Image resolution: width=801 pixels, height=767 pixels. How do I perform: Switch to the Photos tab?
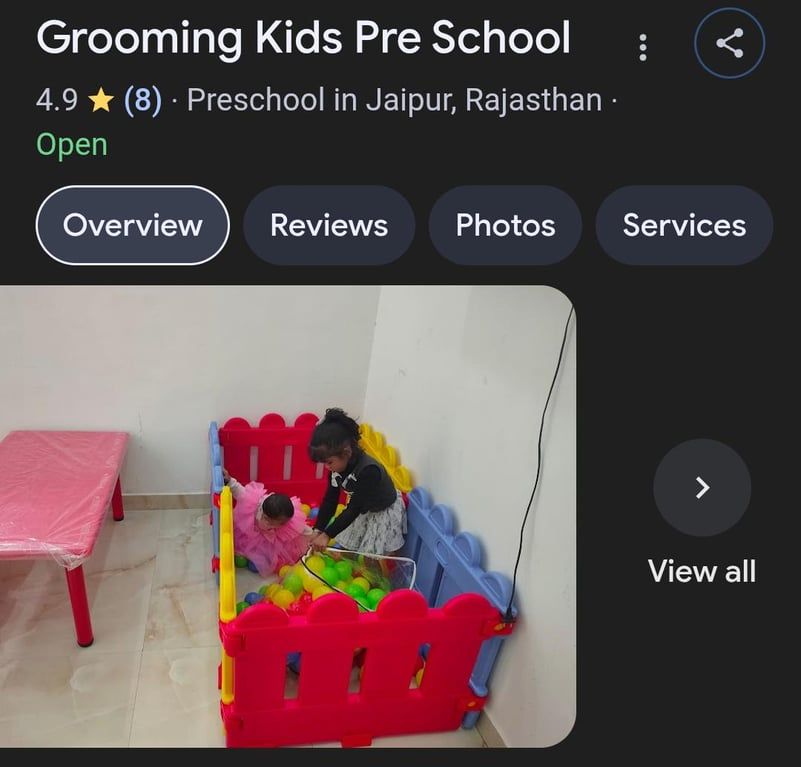[x=505, y=225]
